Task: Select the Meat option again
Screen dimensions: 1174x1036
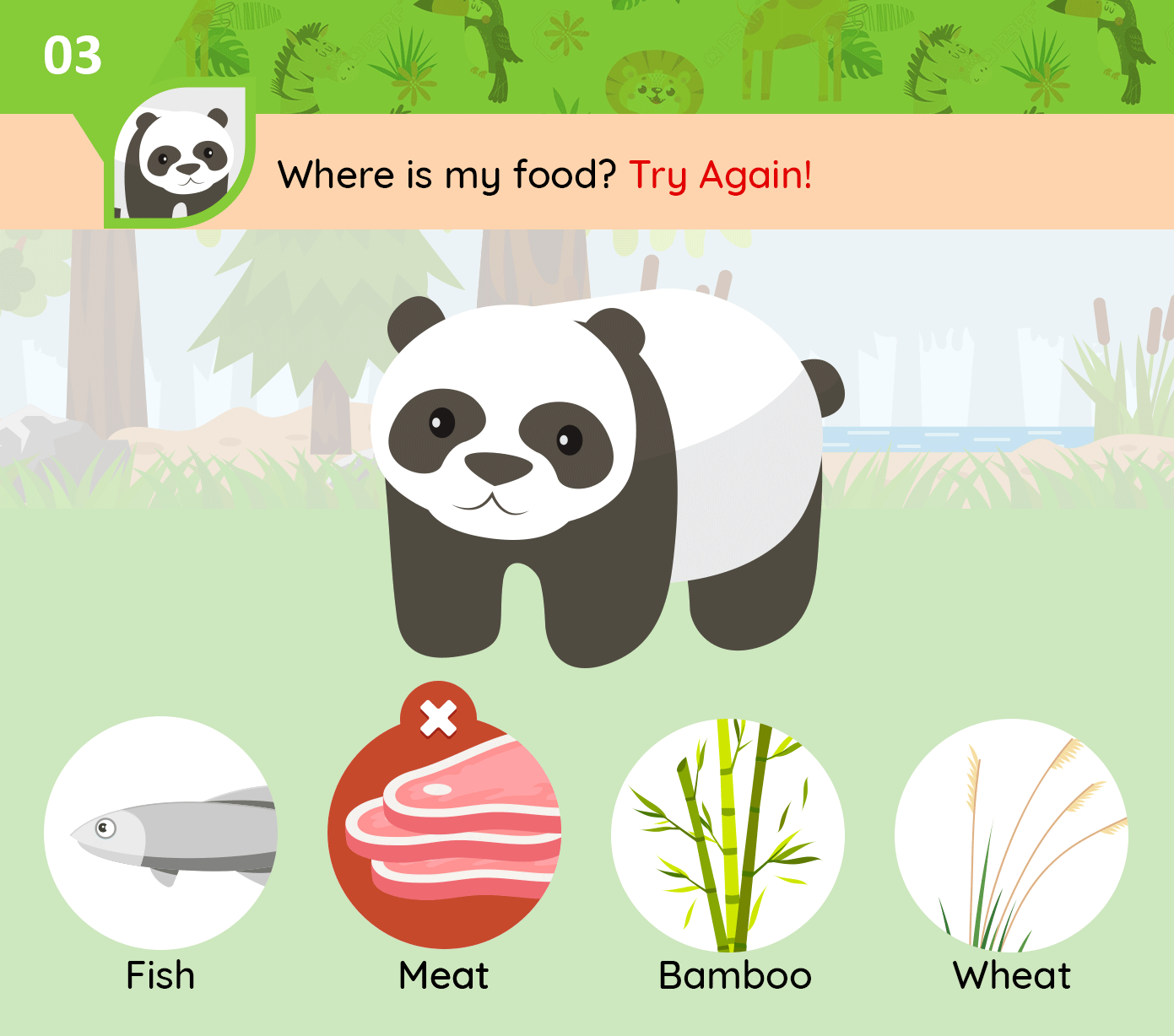Action: (x=445, y=833)
